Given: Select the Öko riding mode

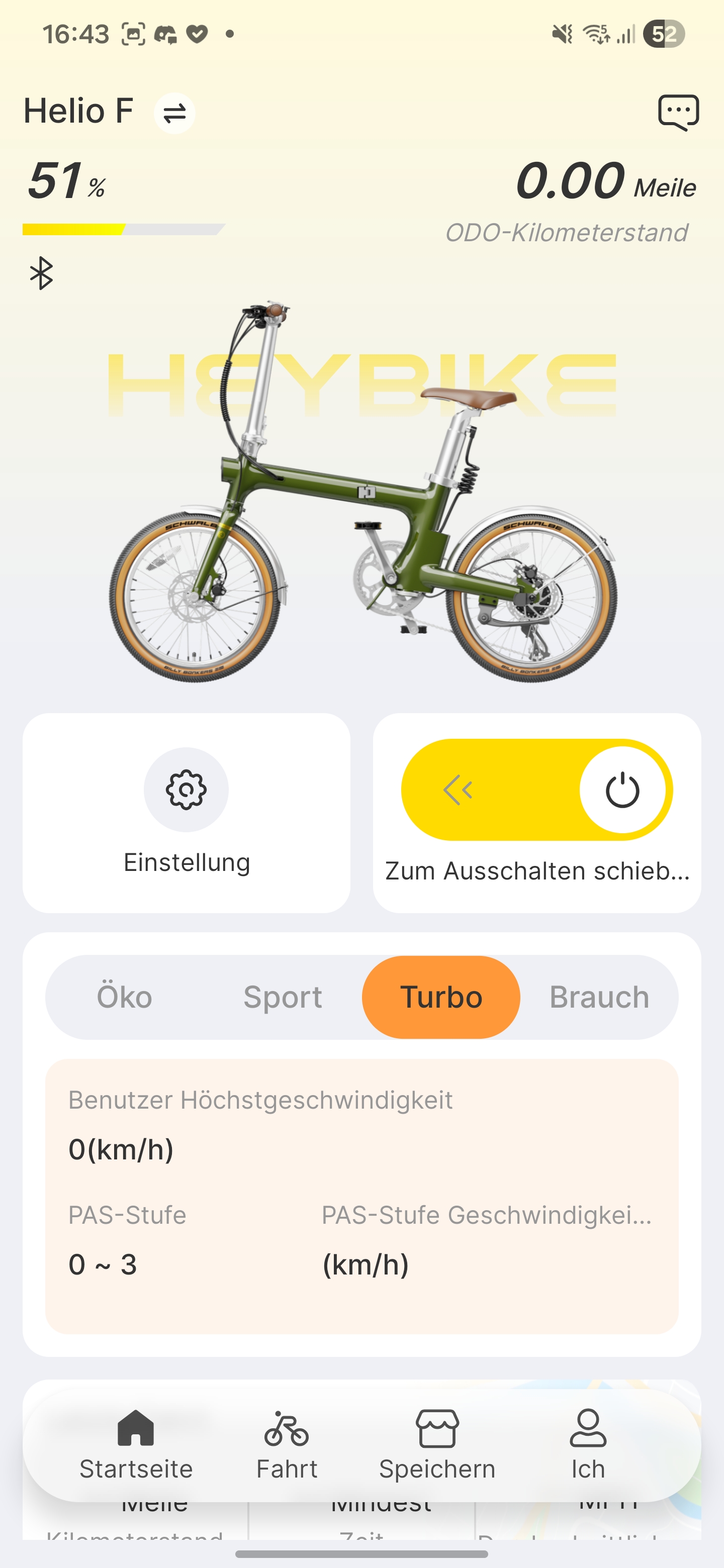Looking at the screenshot, I should point(124,997).
